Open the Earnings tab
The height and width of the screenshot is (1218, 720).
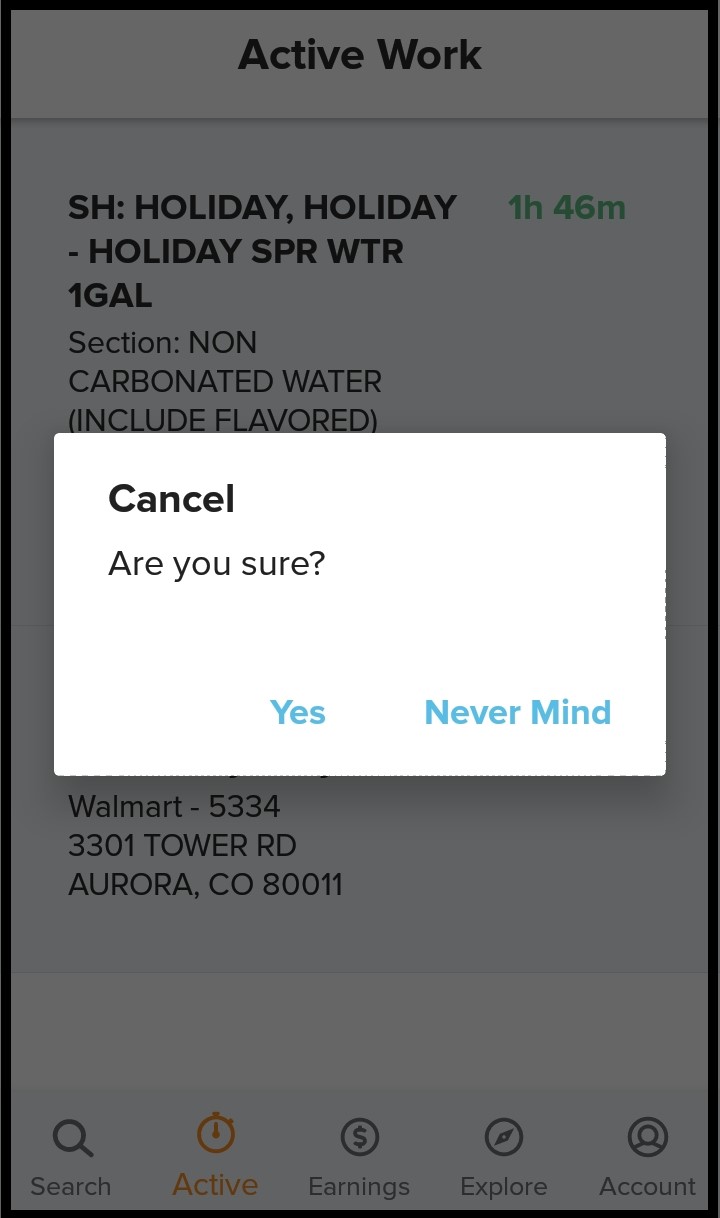point(359,1158)
